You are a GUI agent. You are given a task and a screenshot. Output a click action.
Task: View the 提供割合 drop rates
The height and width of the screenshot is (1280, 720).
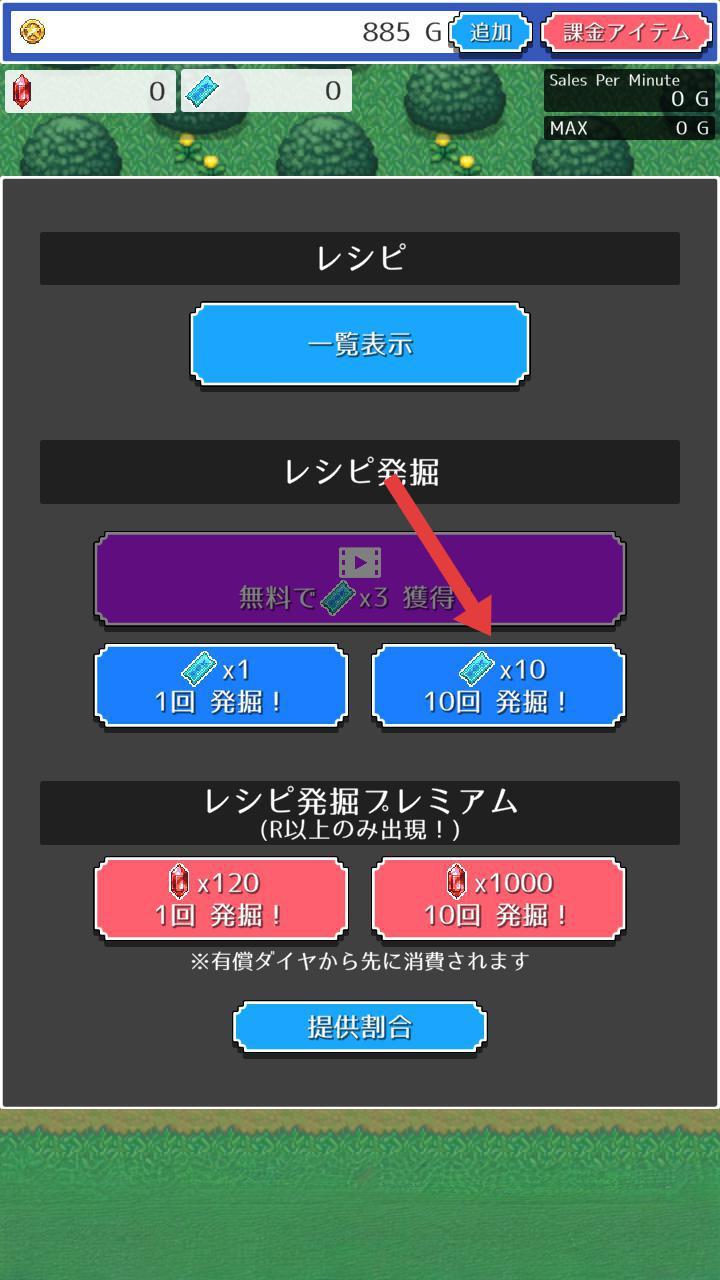tap(360, 1027)
